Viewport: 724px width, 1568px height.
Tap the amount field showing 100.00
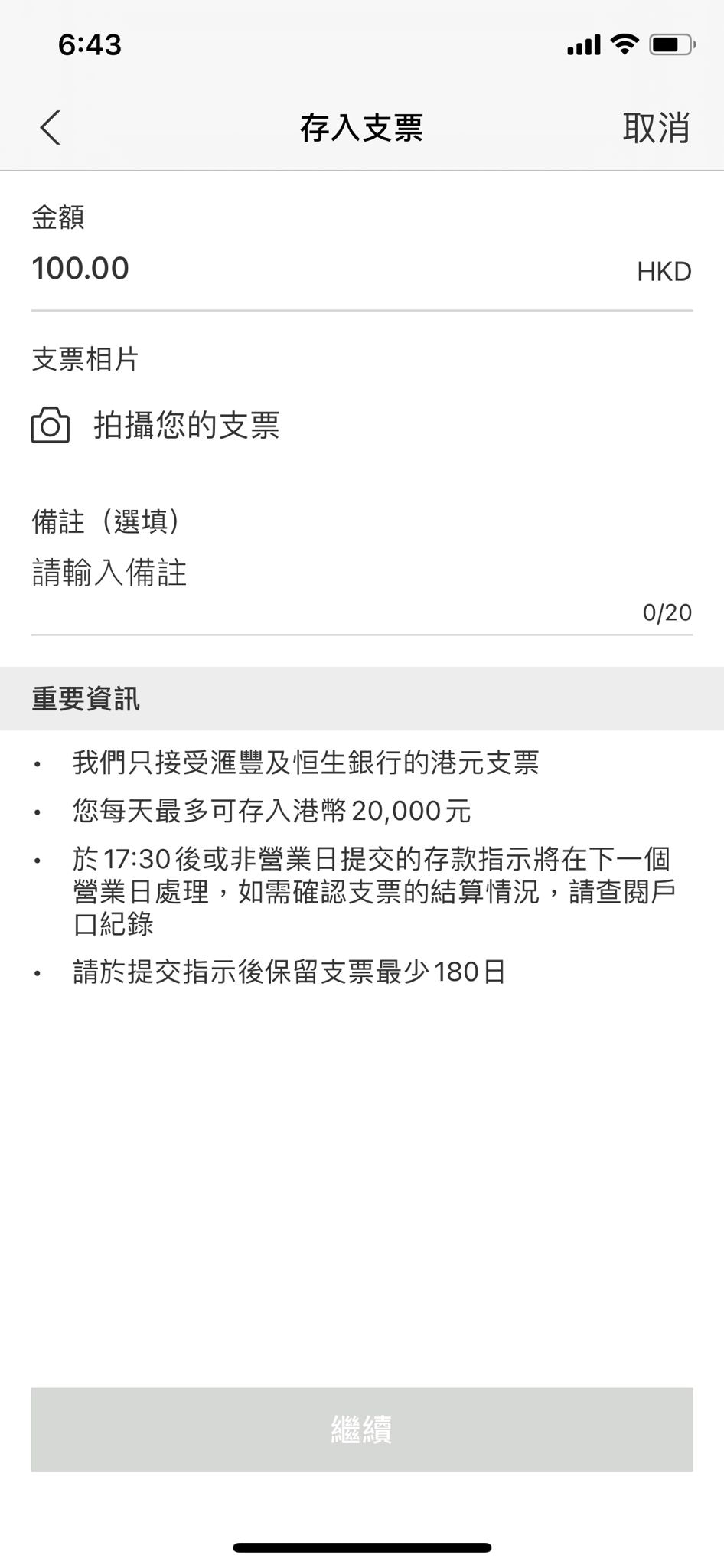(80, 269)
